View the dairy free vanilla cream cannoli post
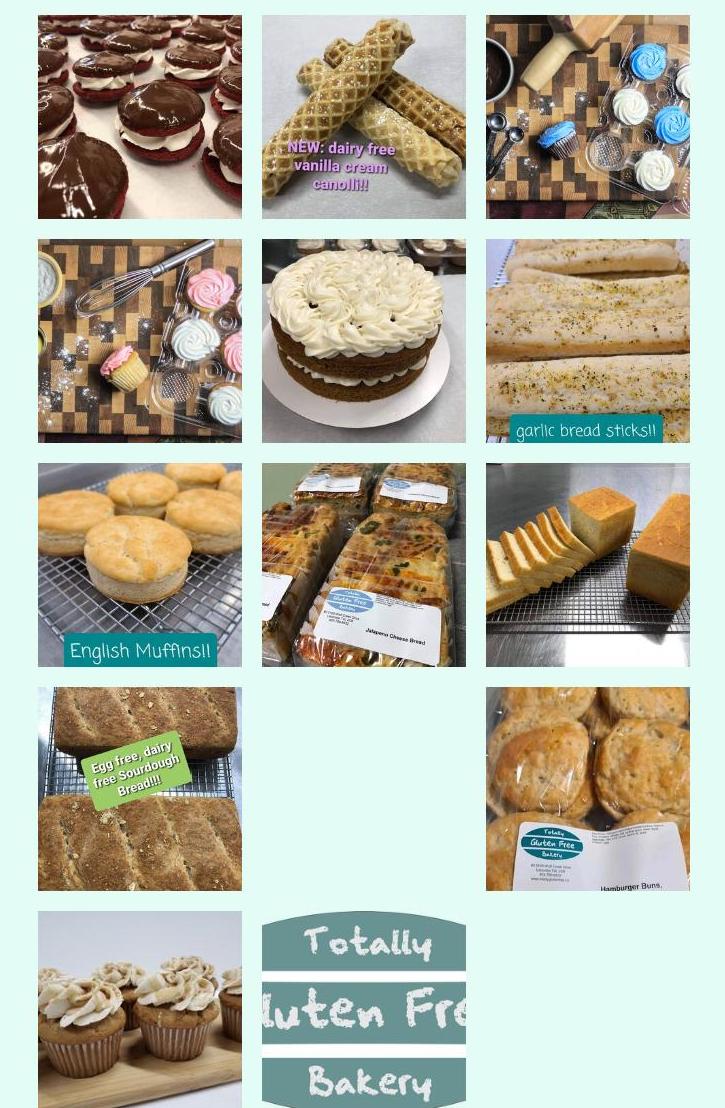The width and height of the screenshot is (725, 1108). [x=363, y=117]
